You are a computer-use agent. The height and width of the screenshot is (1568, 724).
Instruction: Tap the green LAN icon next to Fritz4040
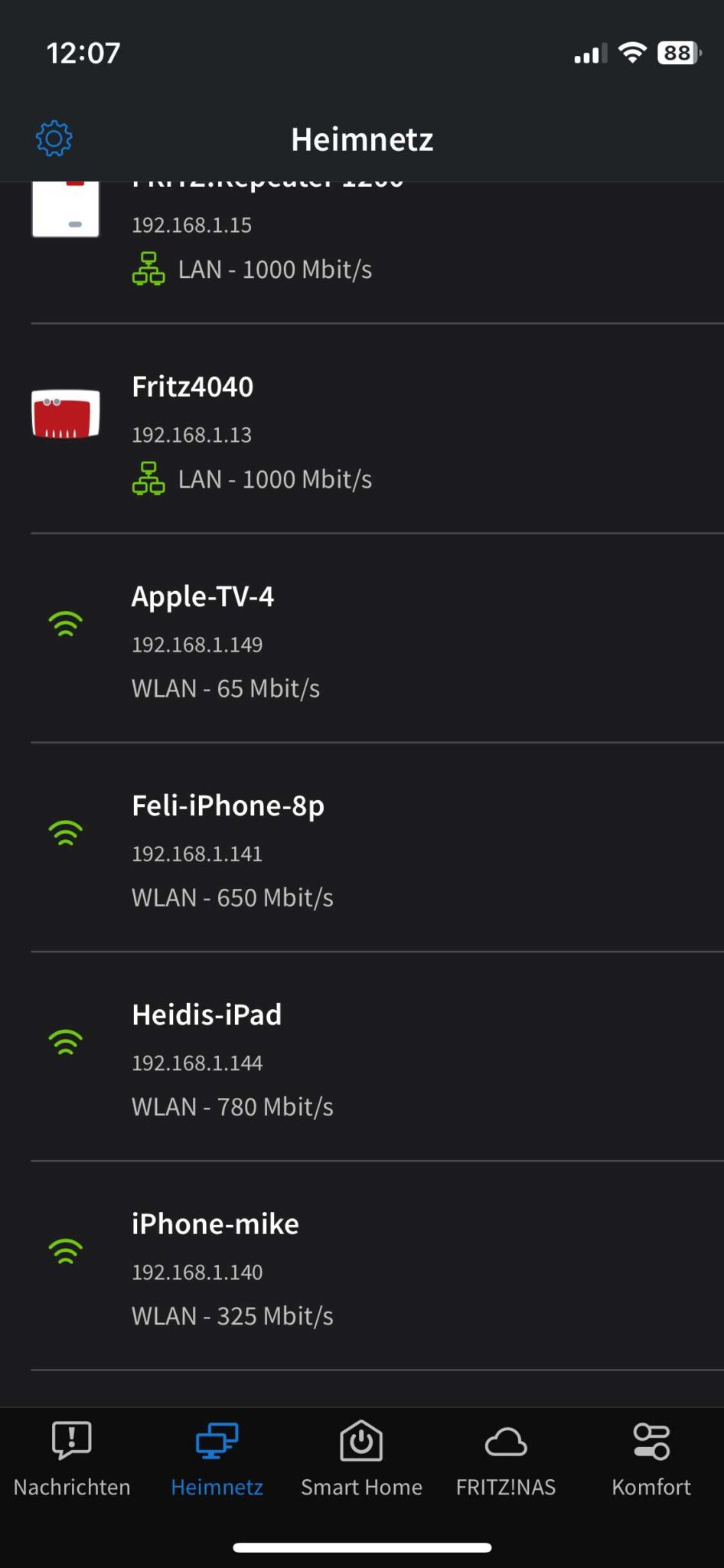[148, 479]
